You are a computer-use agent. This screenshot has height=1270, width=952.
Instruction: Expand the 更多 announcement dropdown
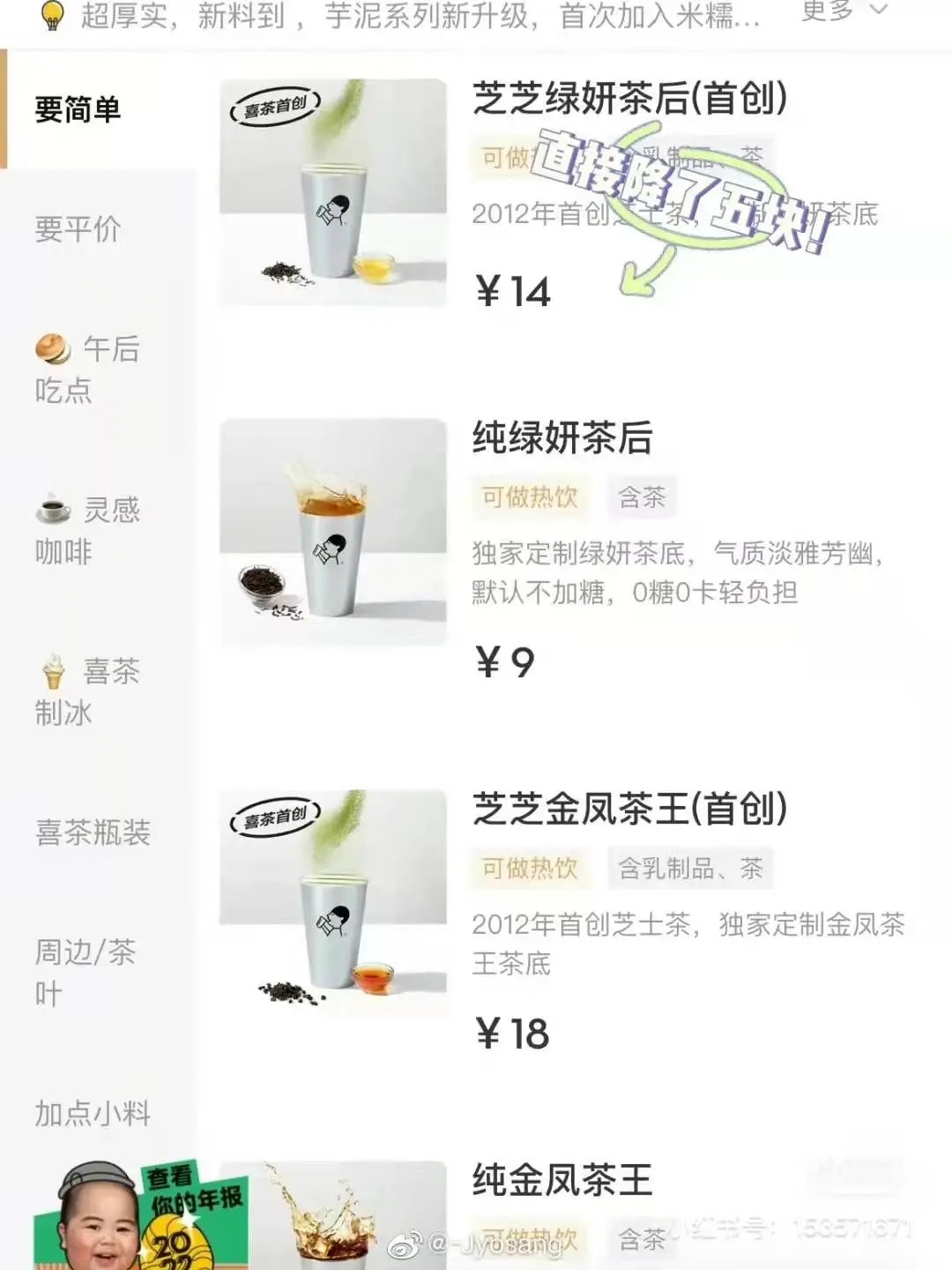point(844,11)
